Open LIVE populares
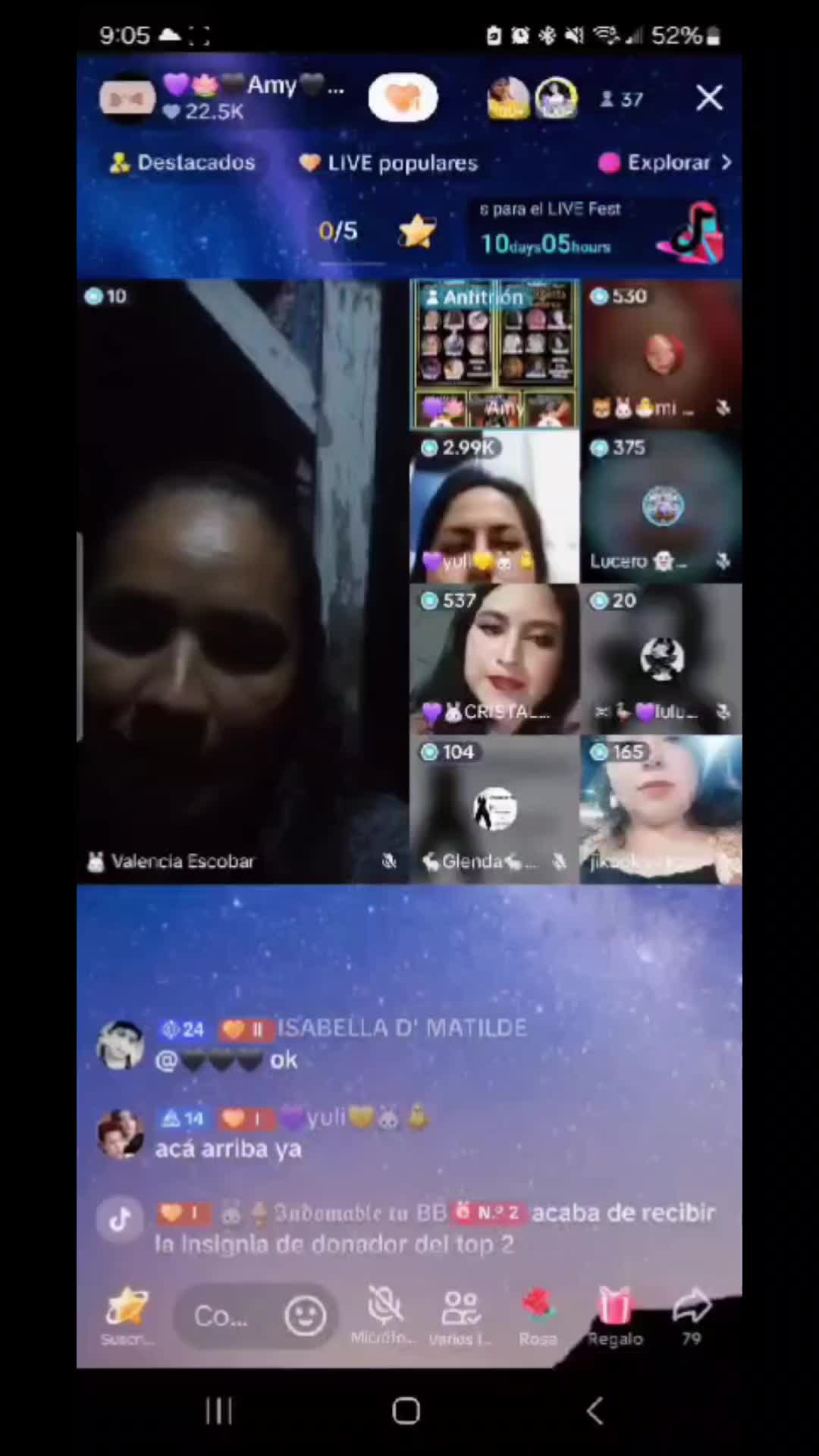The image size is (819, 1456). click(388, 162)
